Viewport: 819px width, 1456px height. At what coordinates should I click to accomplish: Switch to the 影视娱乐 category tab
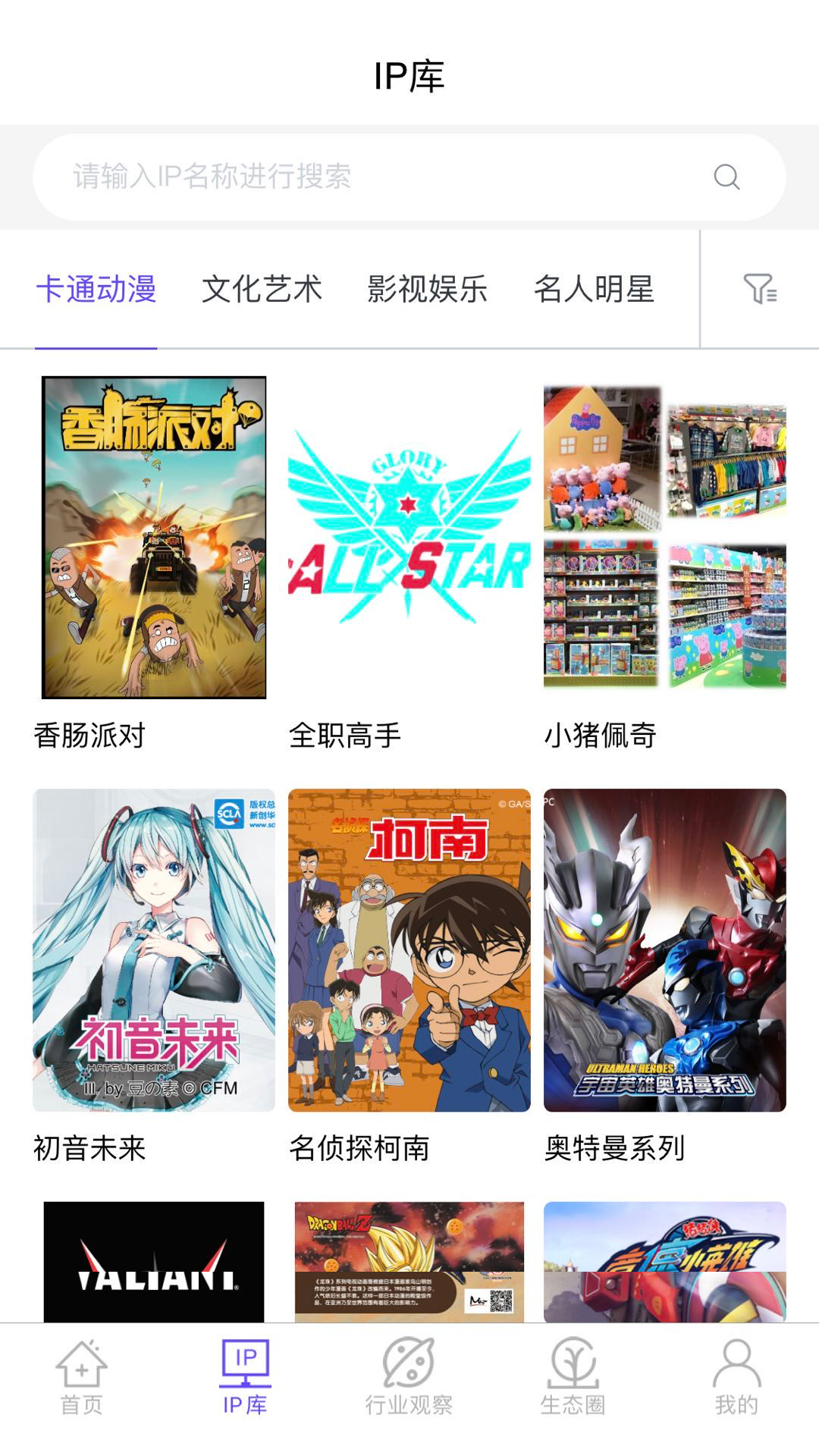428,289
